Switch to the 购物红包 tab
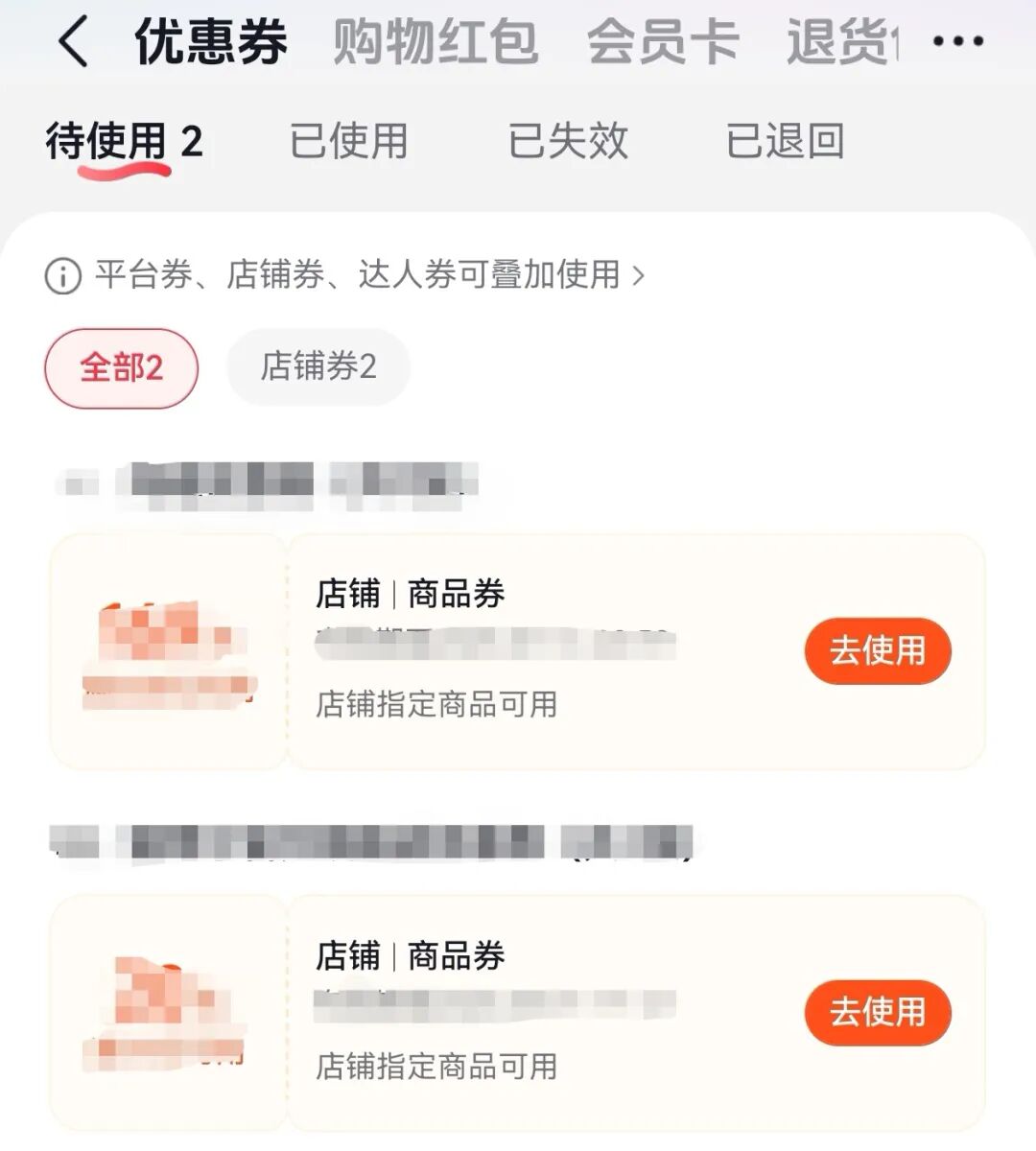1036x1151 pixels. pos(436,43)
